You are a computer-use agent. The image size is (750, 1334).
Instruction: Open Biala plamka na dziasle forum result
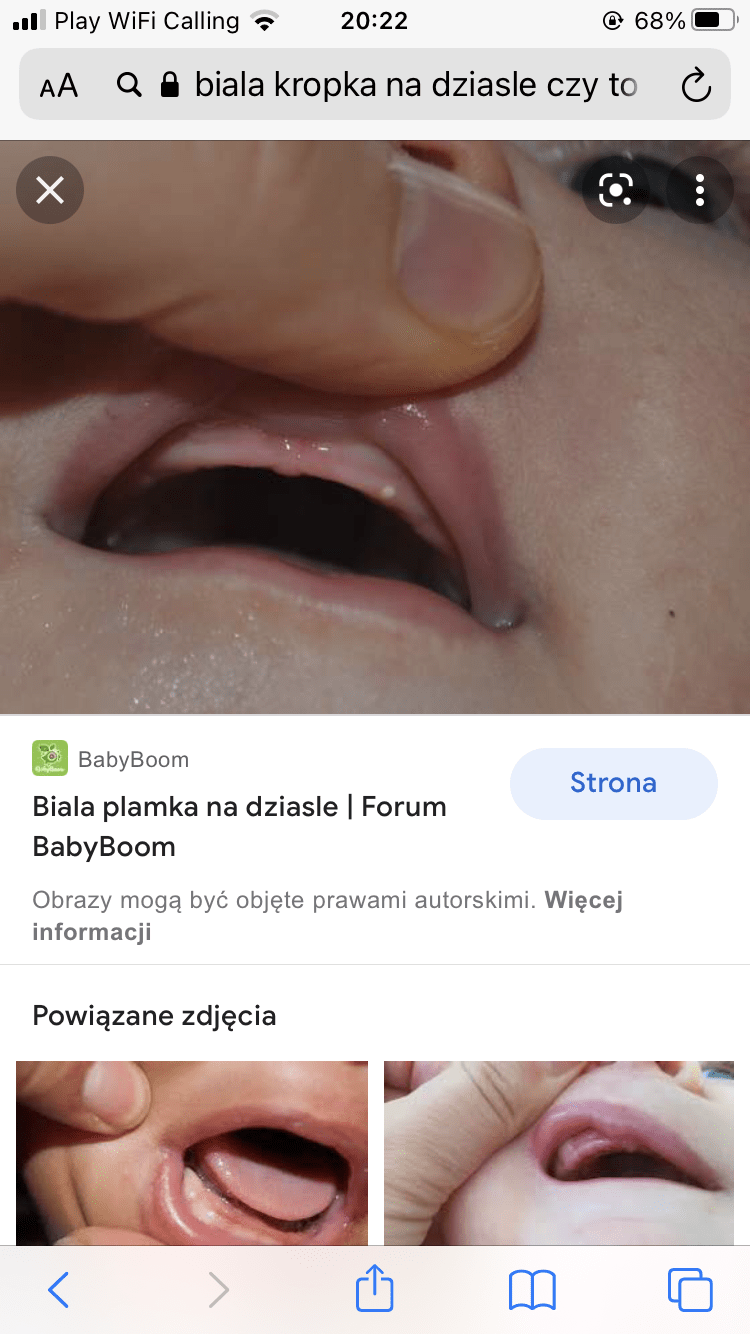click(x=238, y=826)
